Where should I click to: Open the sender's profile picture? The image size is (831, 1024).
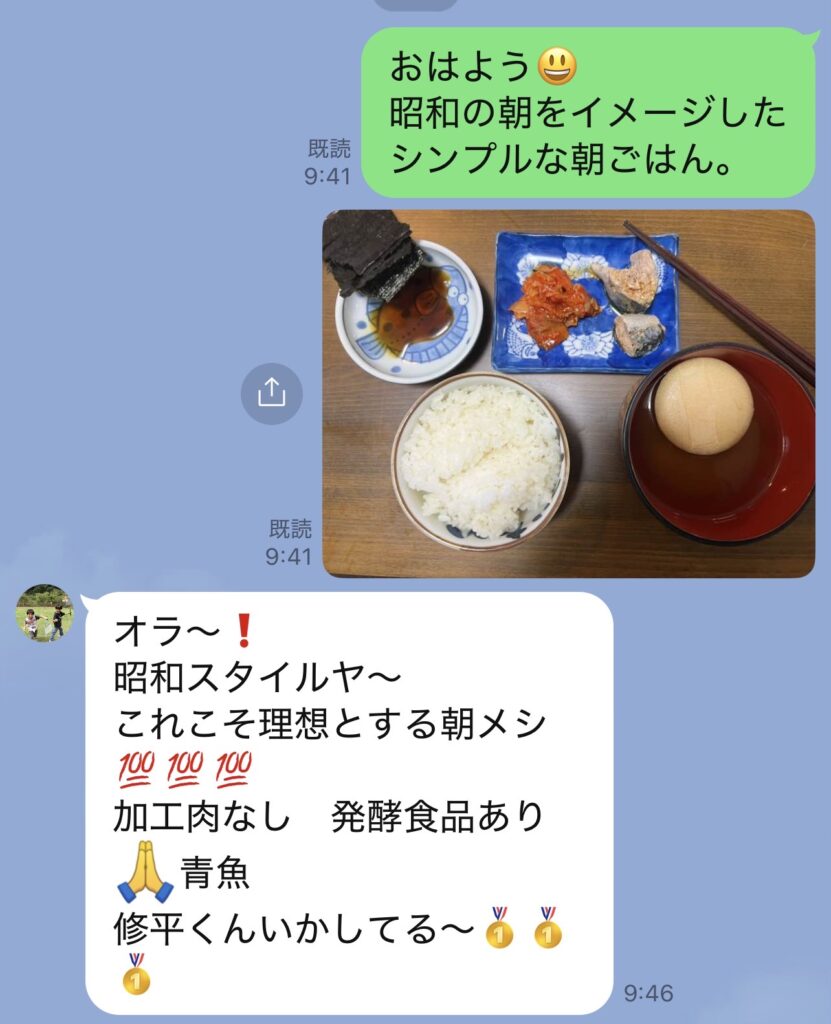point(44,613)
